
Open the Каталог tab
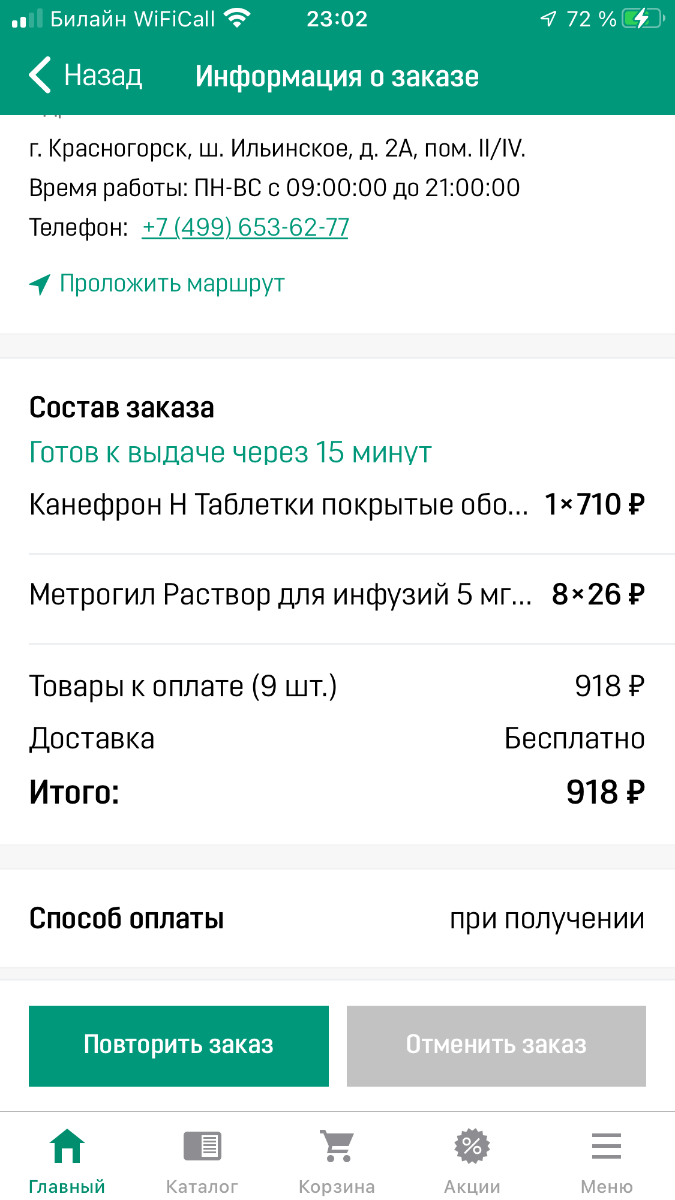click(202, 1160)
